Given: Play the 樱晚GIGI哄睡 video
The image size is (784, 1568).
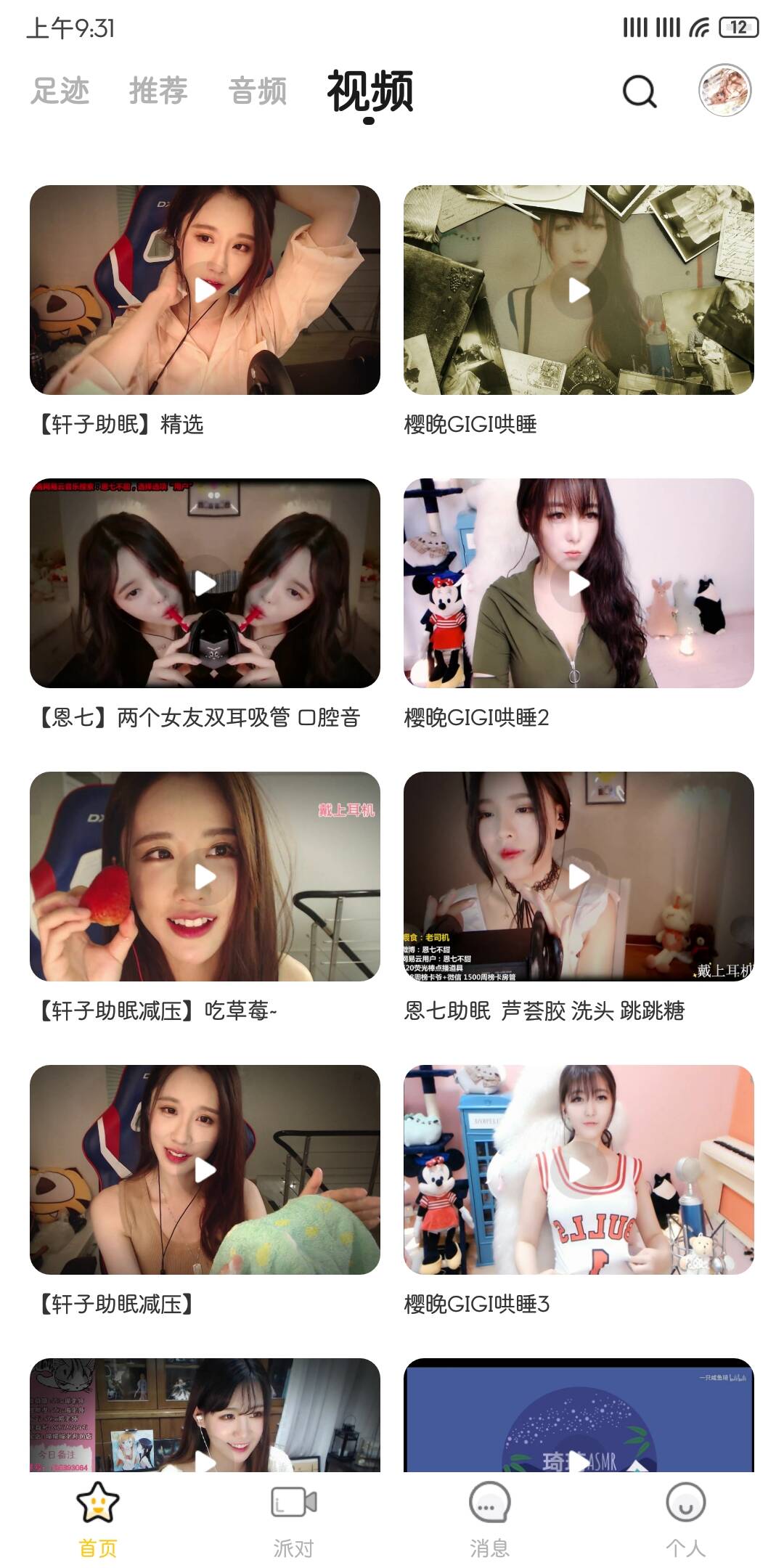Looking at the screenshot, I should [579, 290].
